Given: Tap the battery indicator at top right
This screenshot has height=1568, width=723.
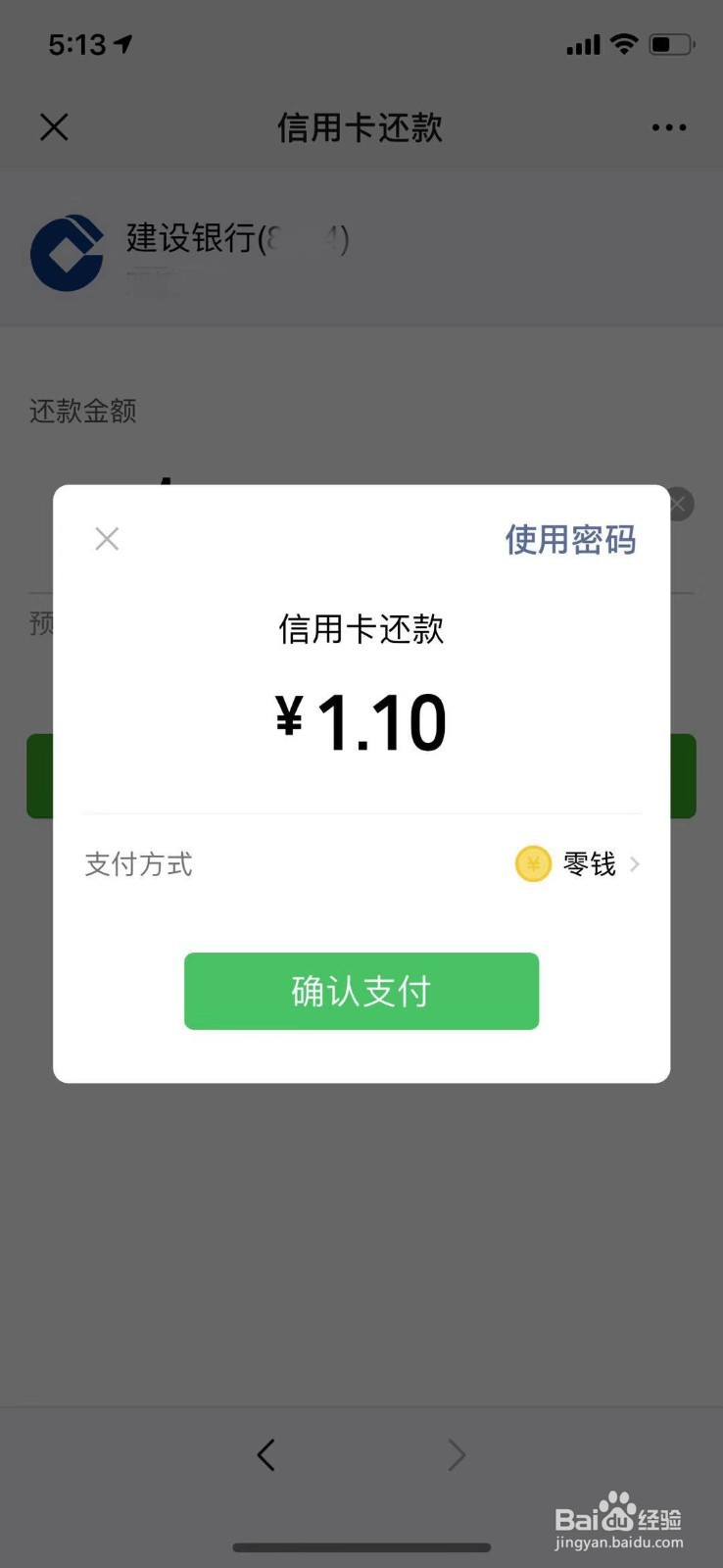Looking at the screenshot, I should 671,43.
